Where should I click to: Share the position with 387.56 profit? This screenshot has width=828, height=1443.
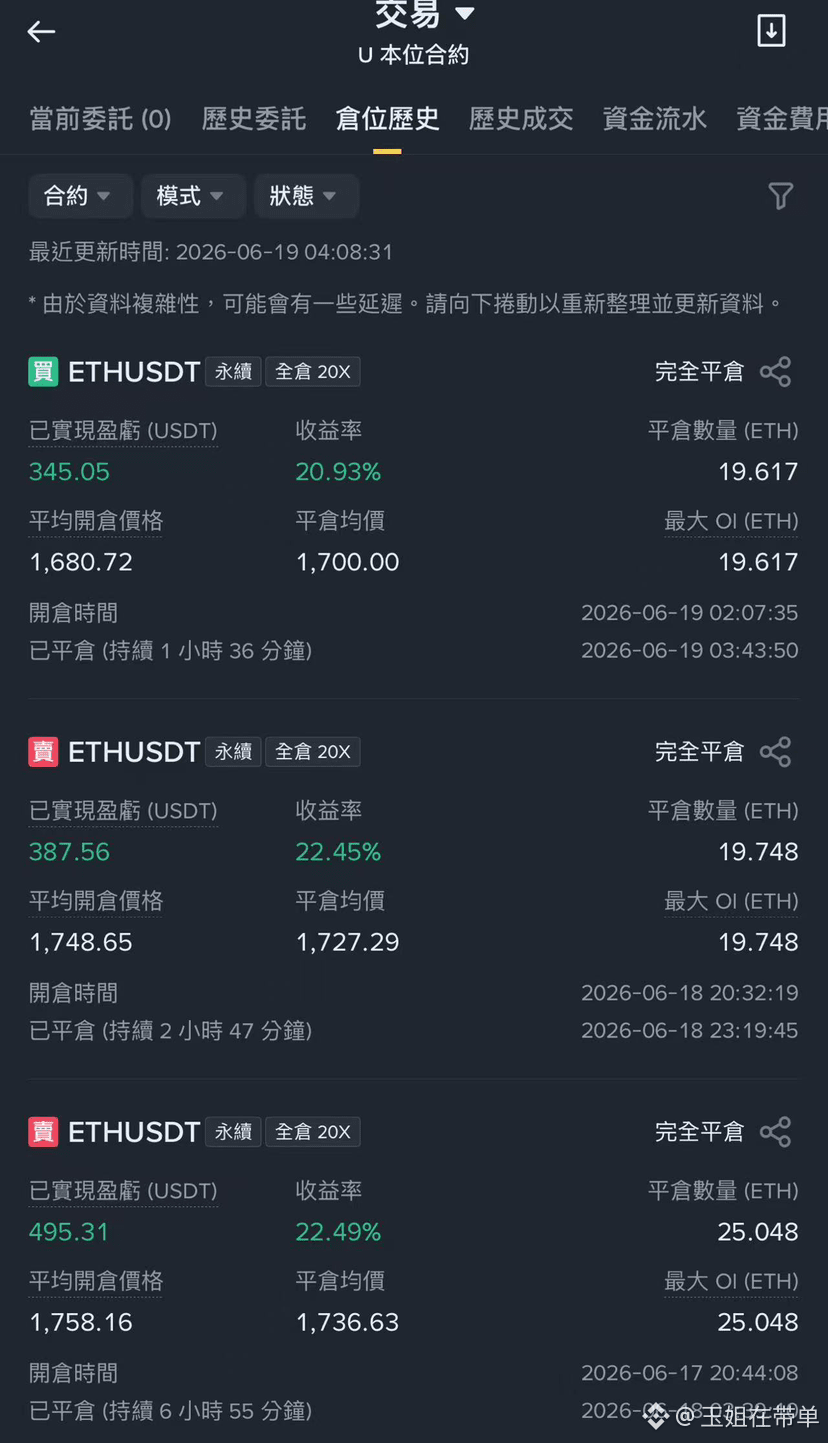click(775, 752)
